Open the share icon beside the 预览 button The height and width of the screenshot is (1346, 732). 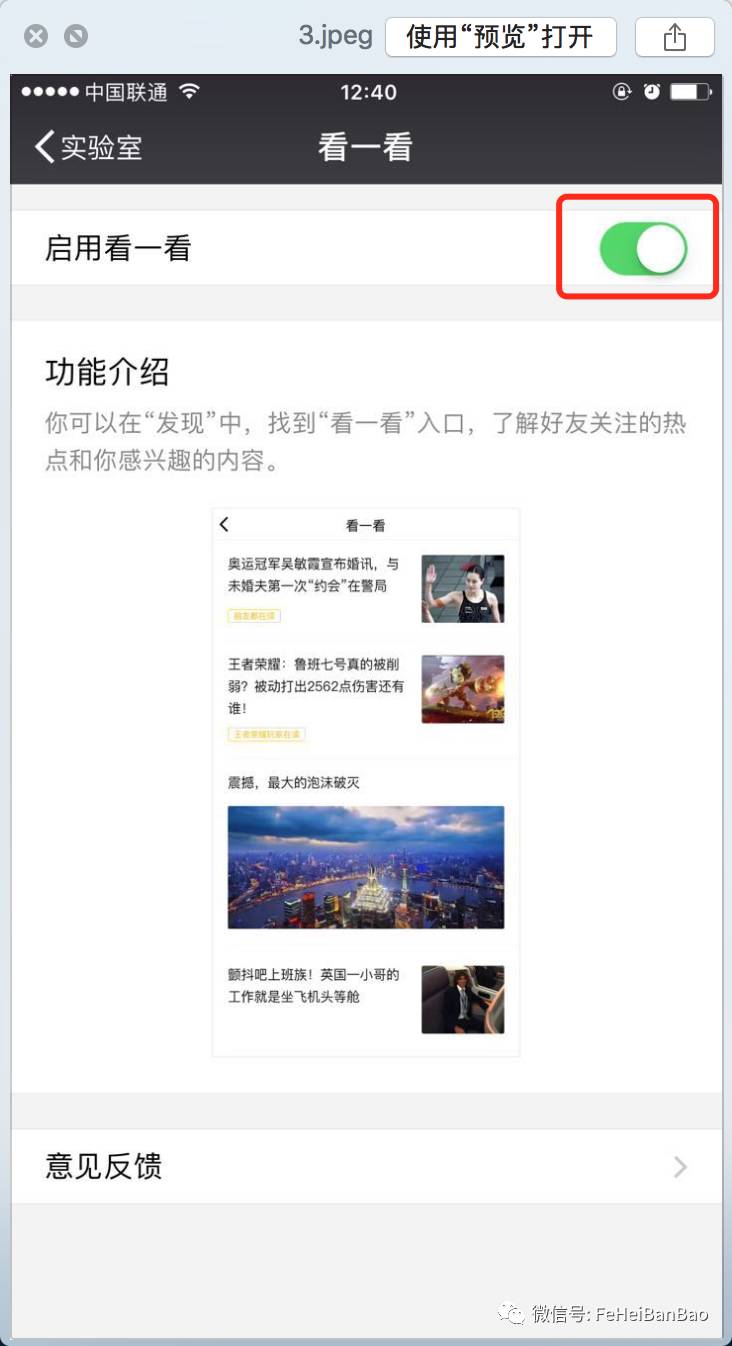(x=675, y=38)
